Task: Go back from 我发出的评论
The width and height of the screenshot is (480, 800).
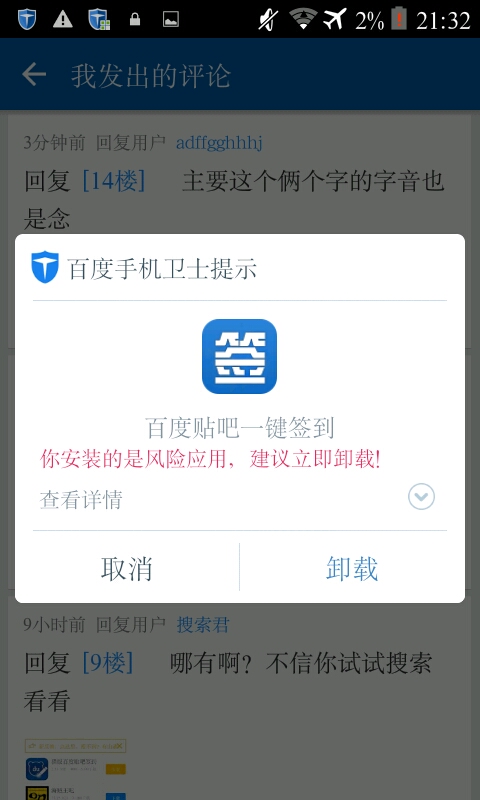Action: coord(34,76)
